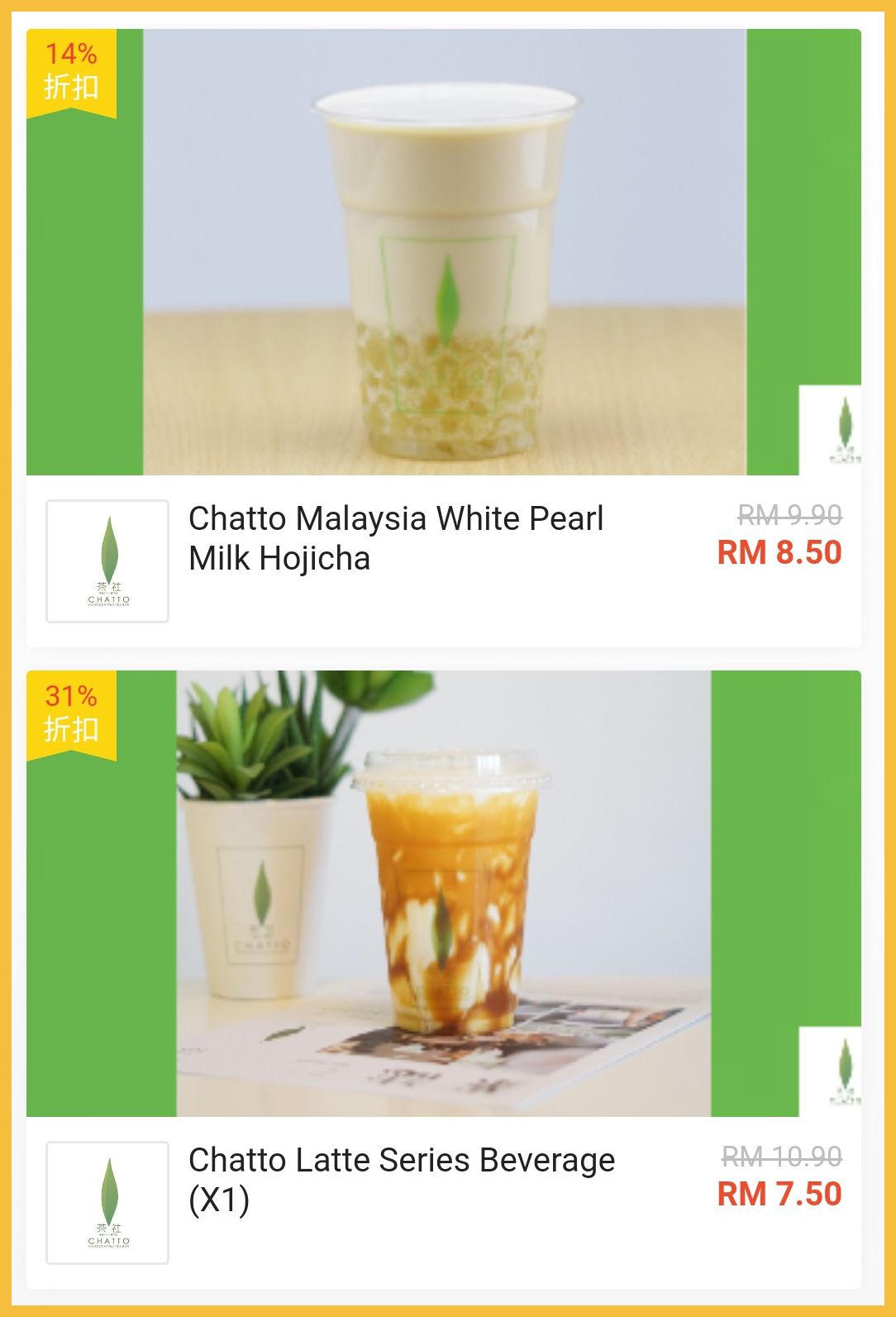Open the Chatto Malaysia White Pearl Milk Hojicha deal
The height and width of the screenshot is (1317, 896).
[396, 538]
